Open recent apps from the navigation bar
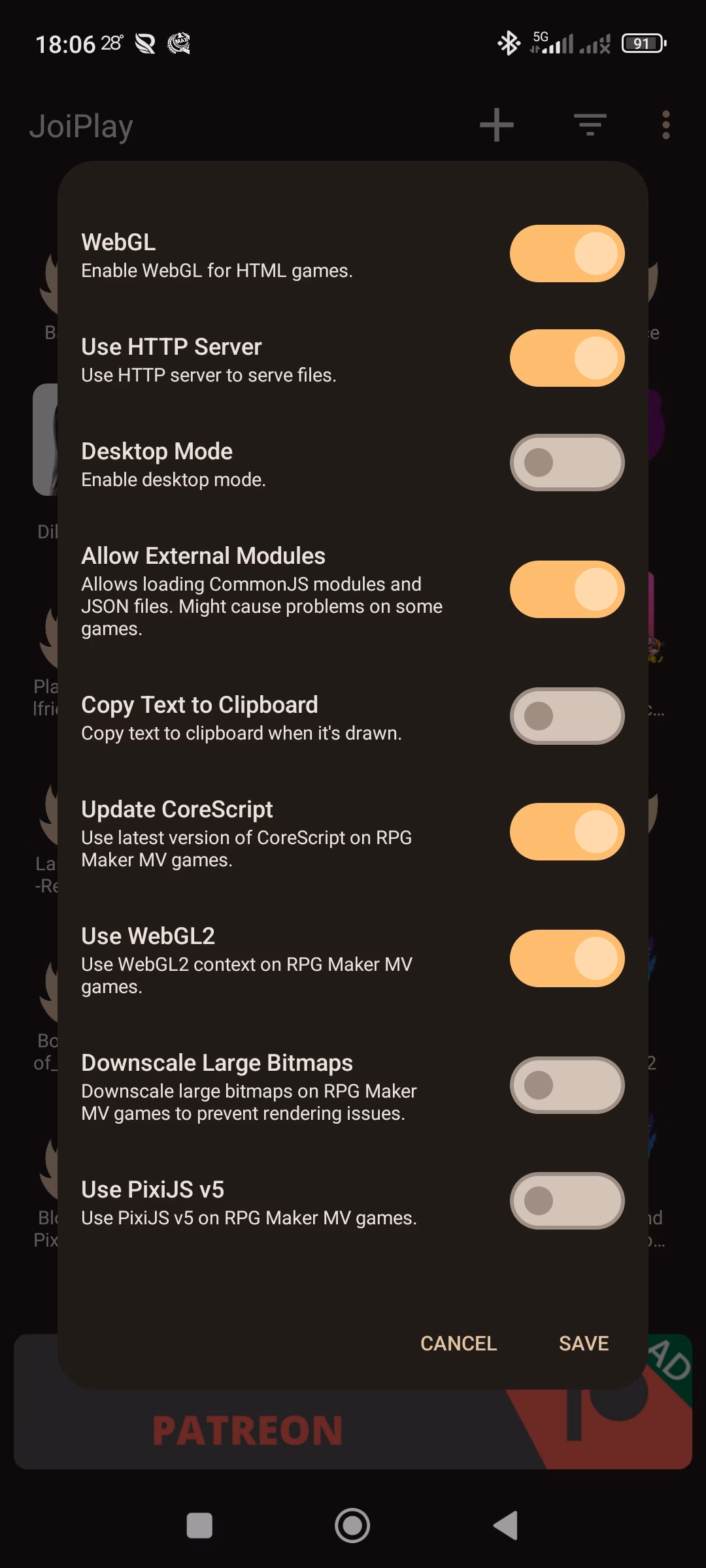Viewport: 706px width, 1568px height. click(199, 1526)
